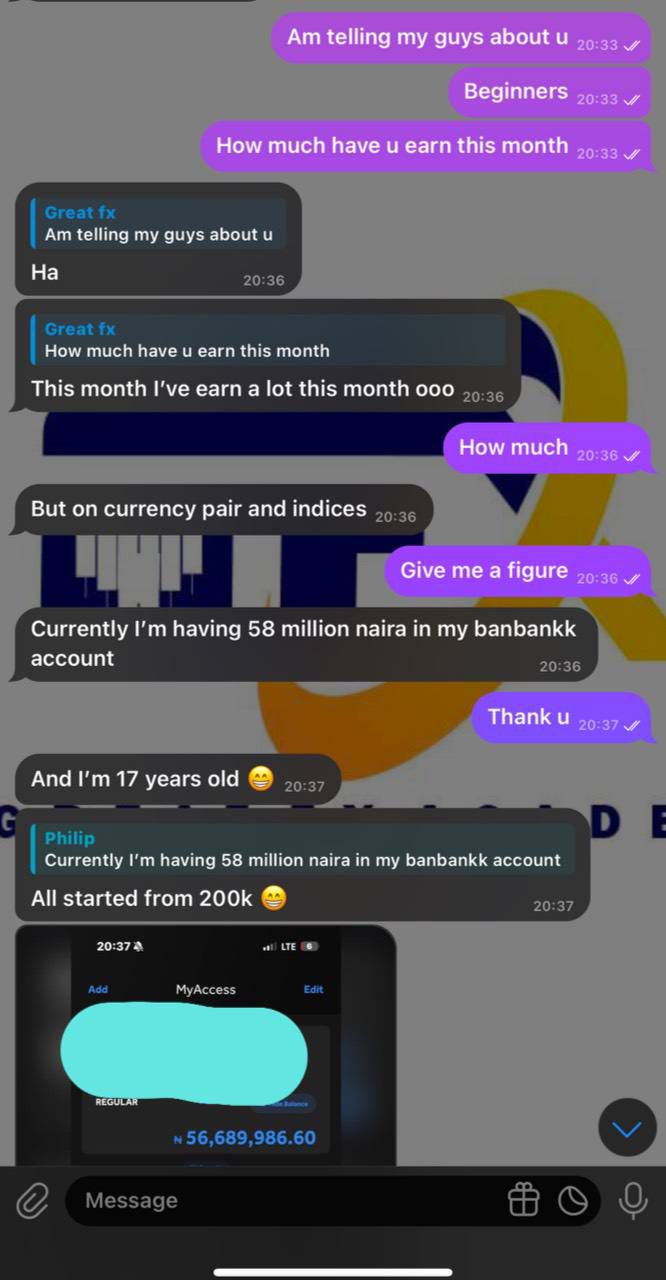Jump to quoted message 'Am telling my guys about u'
The image size is (666, 1280).
(x=158, y=224)
